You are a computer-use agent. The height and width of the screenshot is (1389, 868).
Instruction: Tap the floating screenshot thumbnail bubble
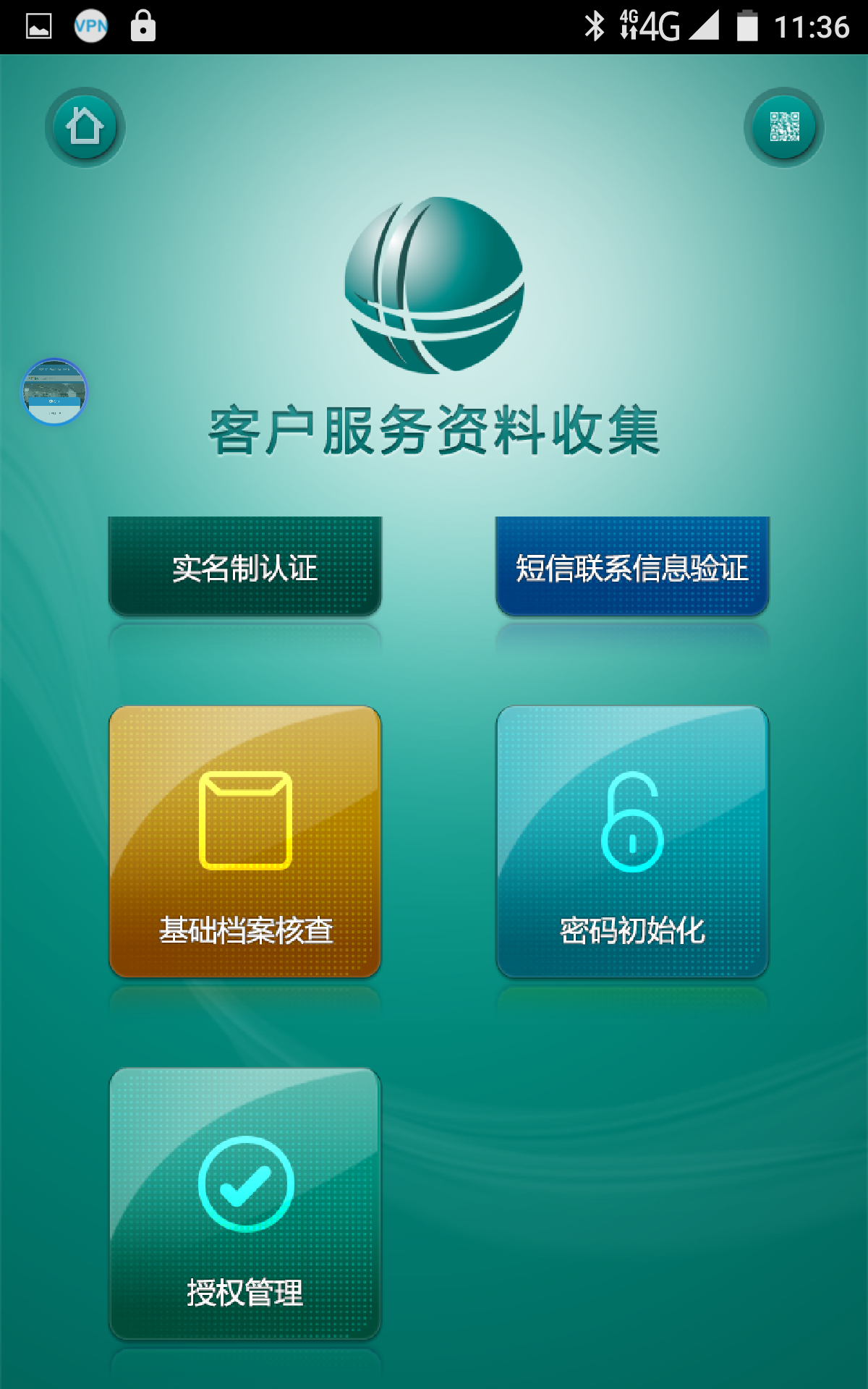coord(54,392)
